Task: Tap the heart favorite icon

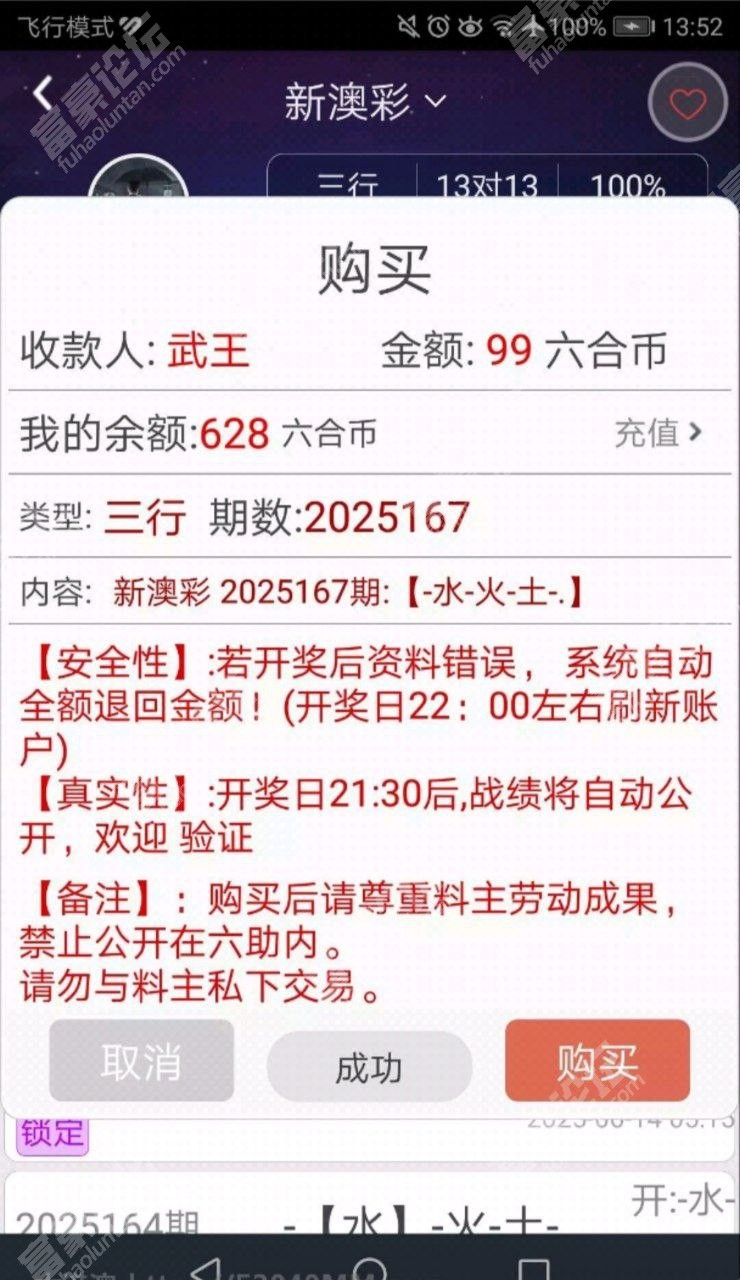Action: point(687,103)
